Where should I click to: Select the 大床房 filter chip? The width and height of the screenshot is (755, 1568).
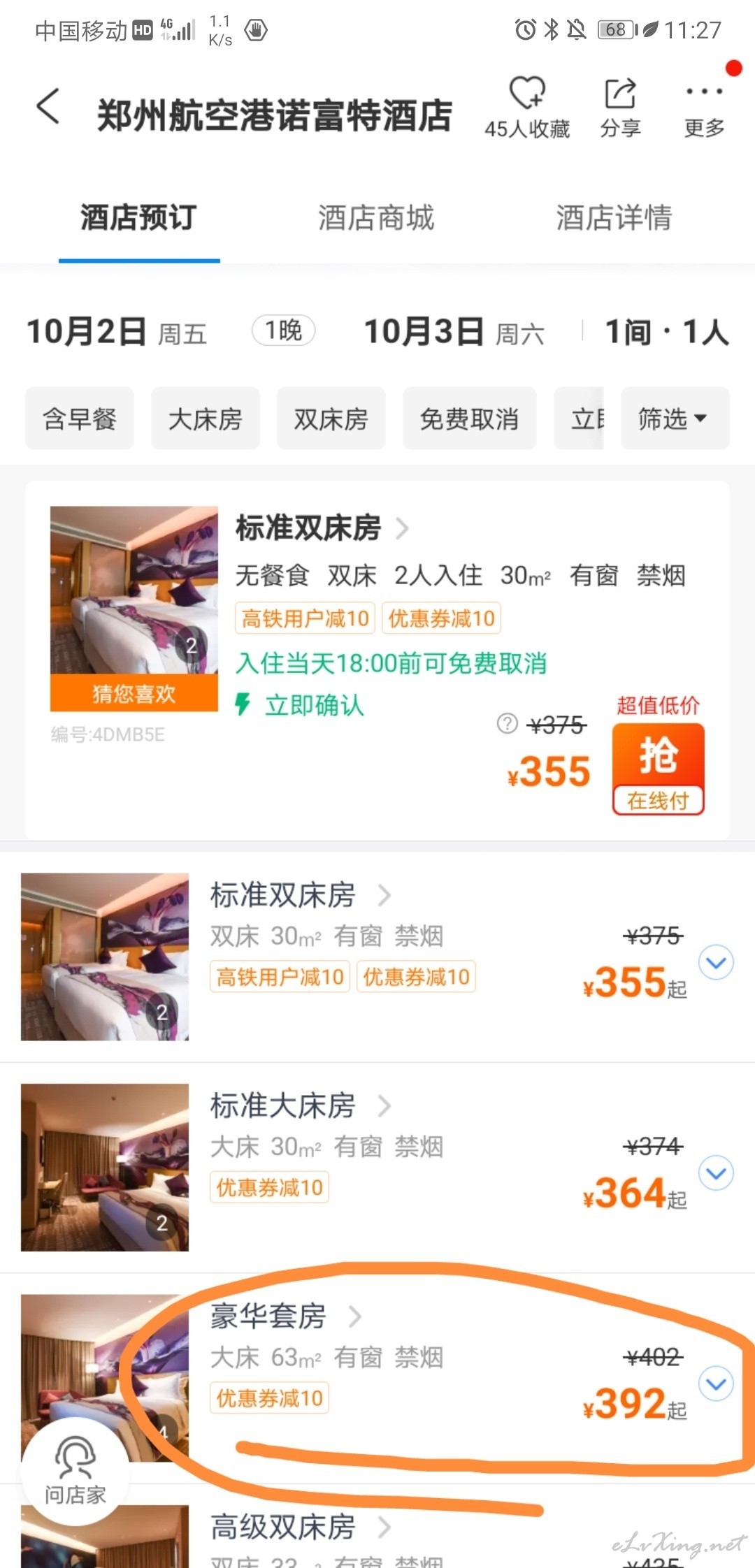205,419
